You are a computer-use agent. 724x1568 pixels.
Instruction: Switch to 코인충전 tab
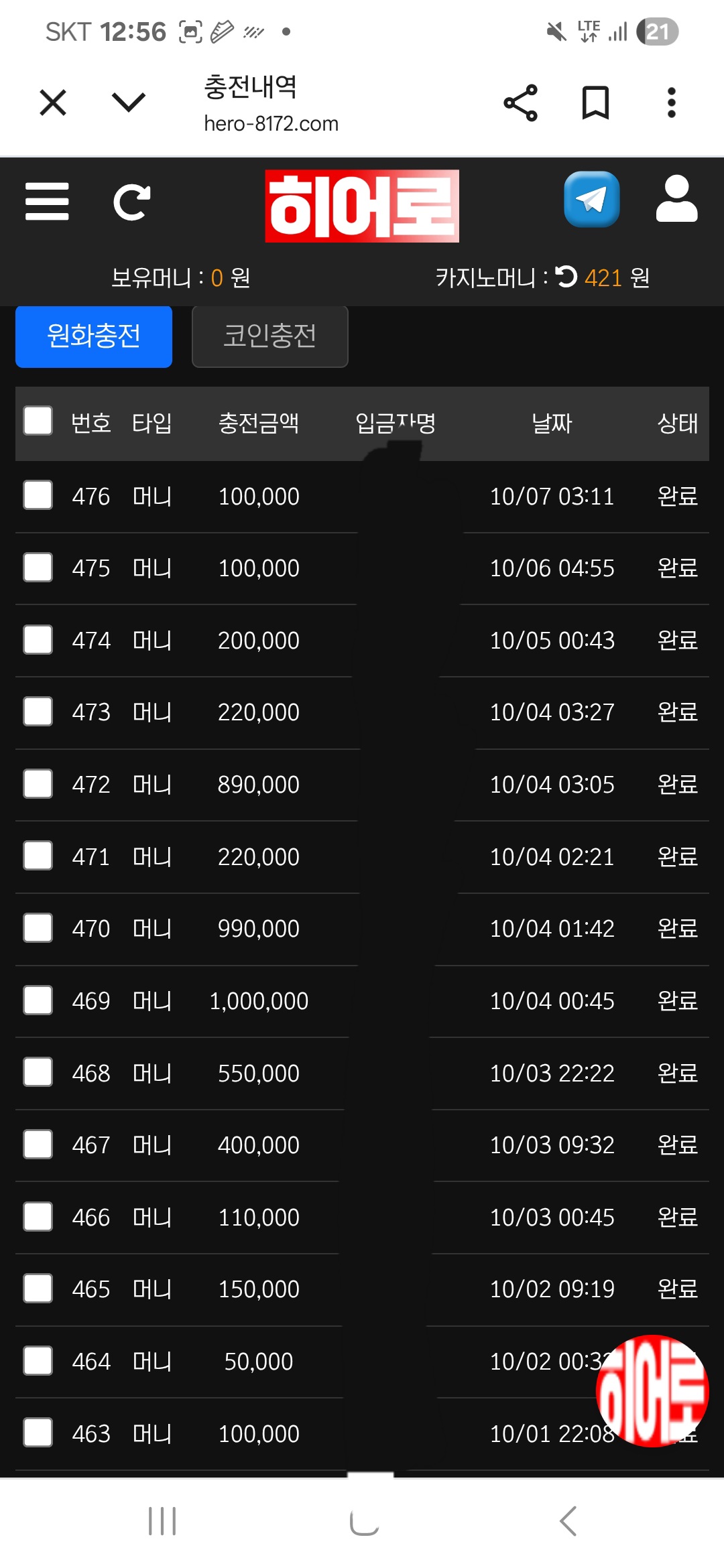[269, 336]
